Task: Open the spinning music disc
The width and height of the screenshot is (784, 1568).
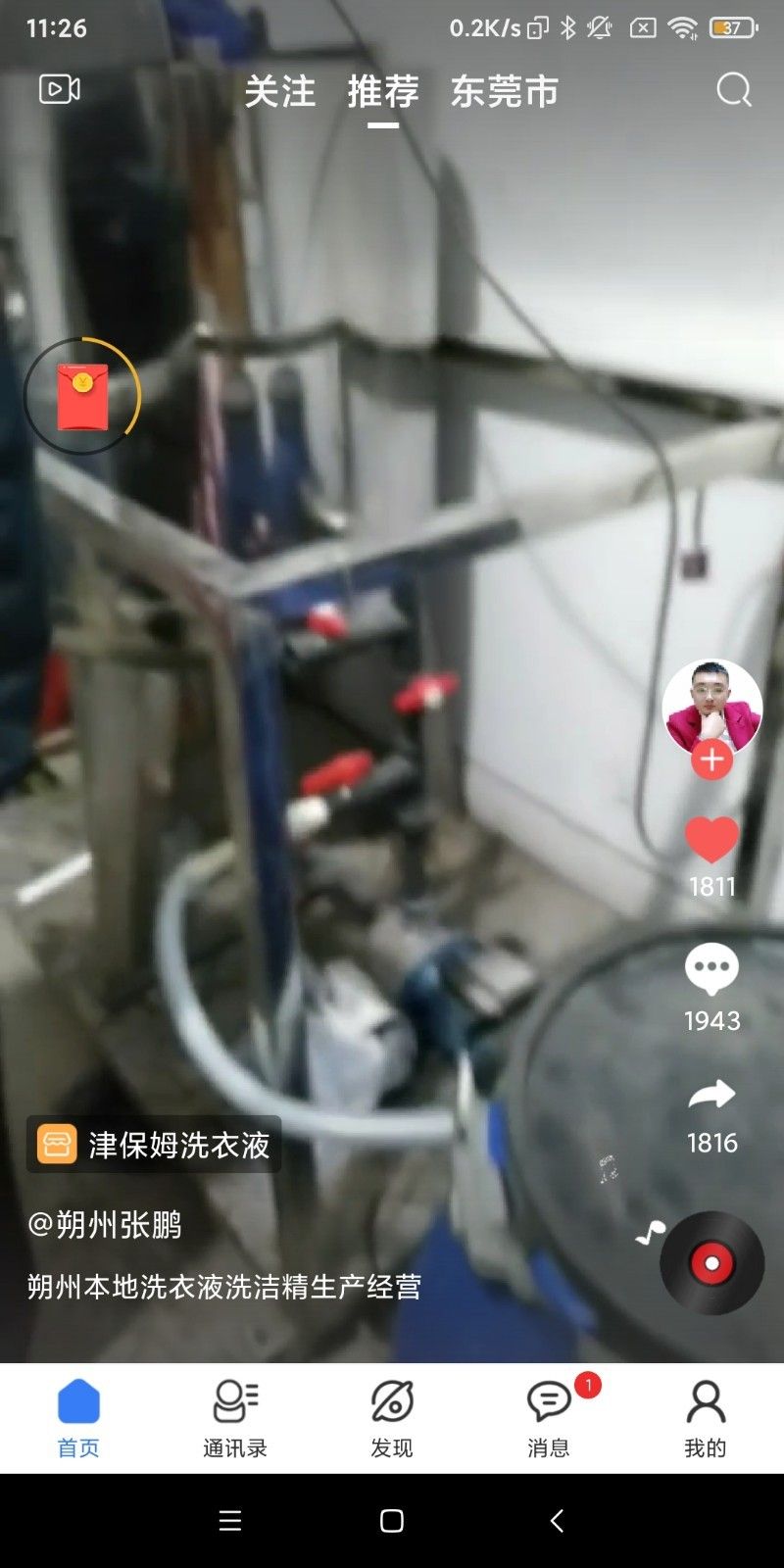Action: pyautogui.click(x=711, y=1263)
